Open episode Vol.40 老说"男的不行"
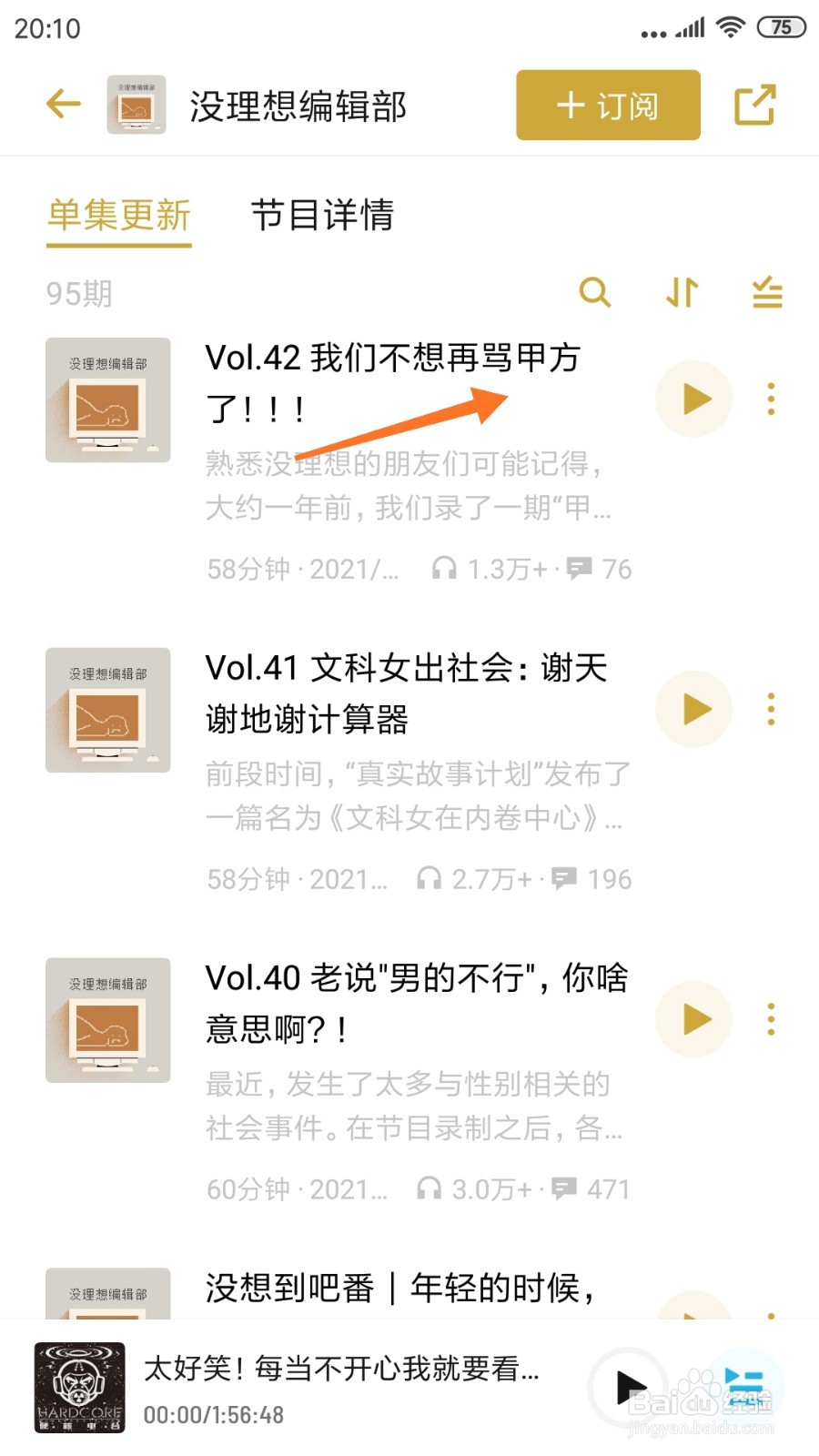Image resolution: width=819 pixels, height=1456 pixels. pyautogui.click(x=414, y=1003)
